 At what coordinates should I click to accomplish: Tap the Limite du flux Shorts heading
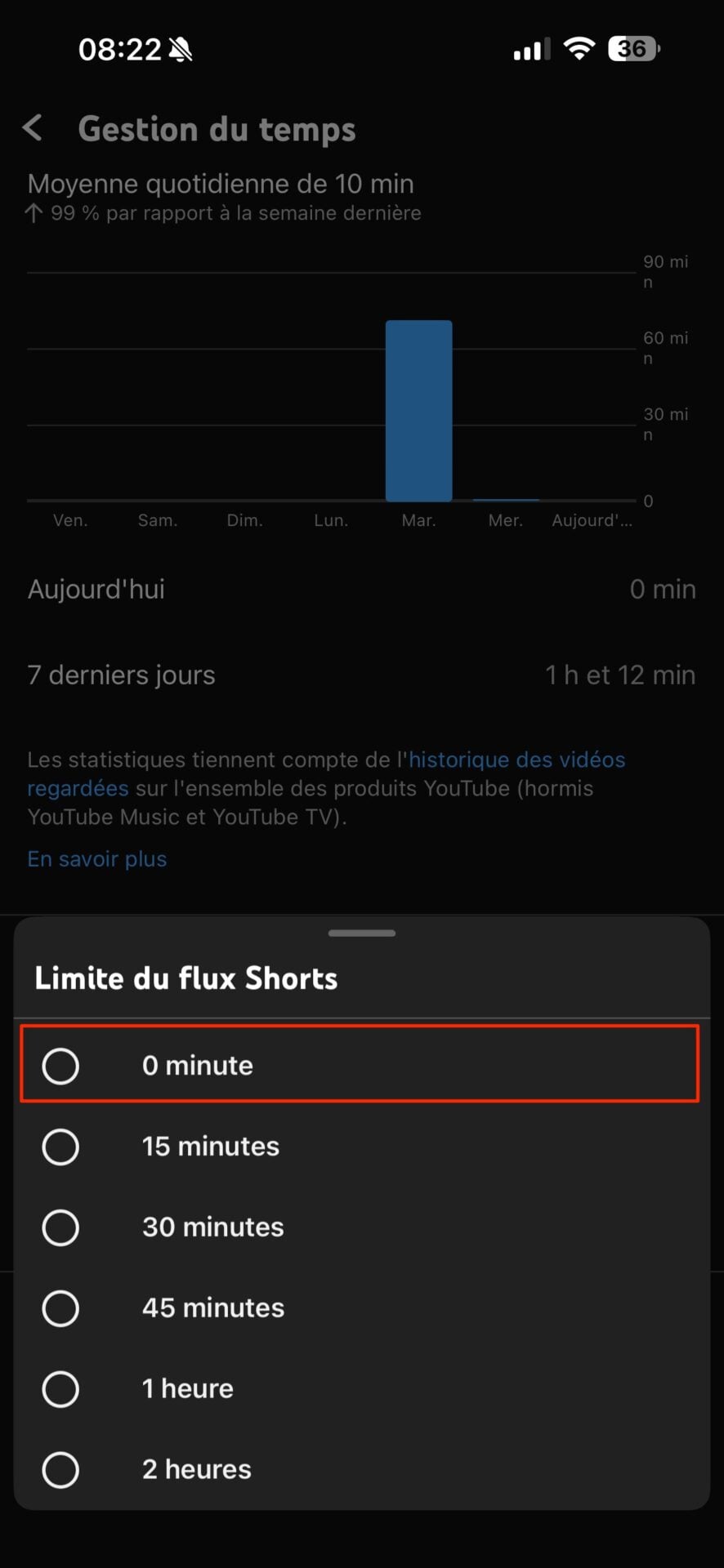point(185,978)
